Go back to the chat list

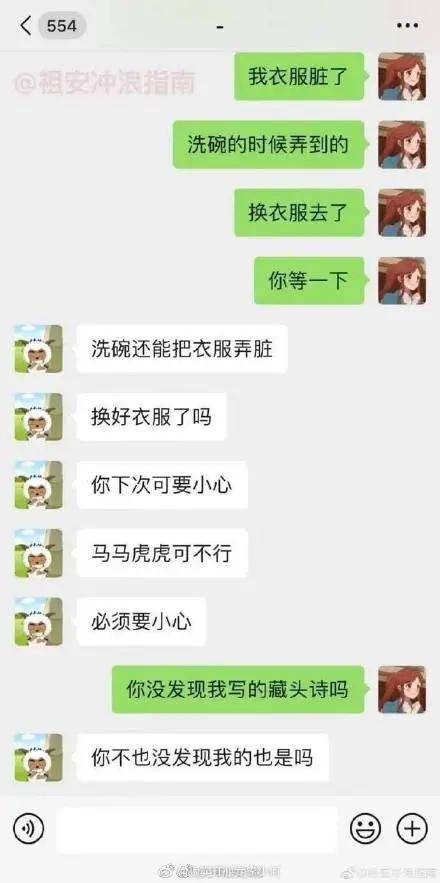(25, 26)
